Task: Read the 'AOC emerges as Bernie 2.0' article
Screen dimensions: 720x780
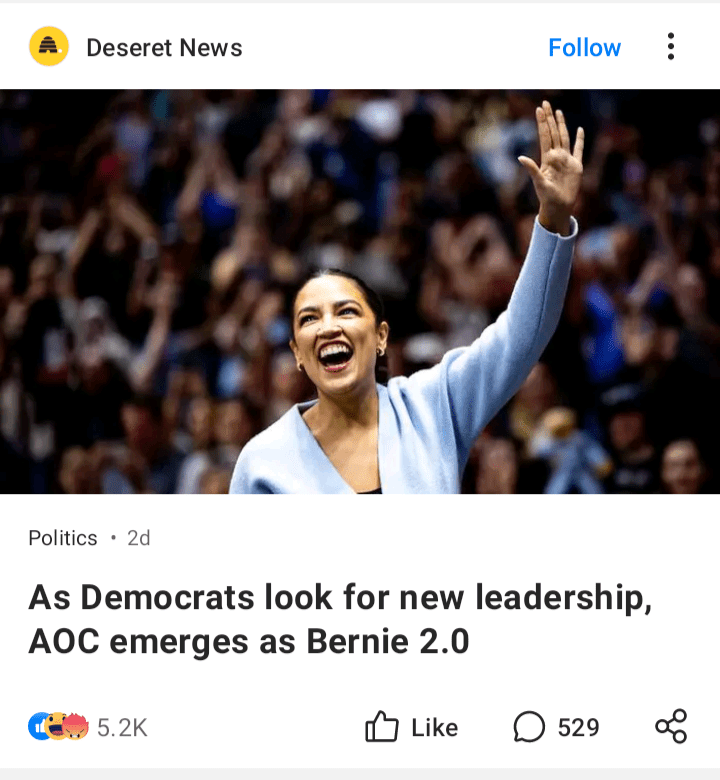Action: tap(340, 619)
